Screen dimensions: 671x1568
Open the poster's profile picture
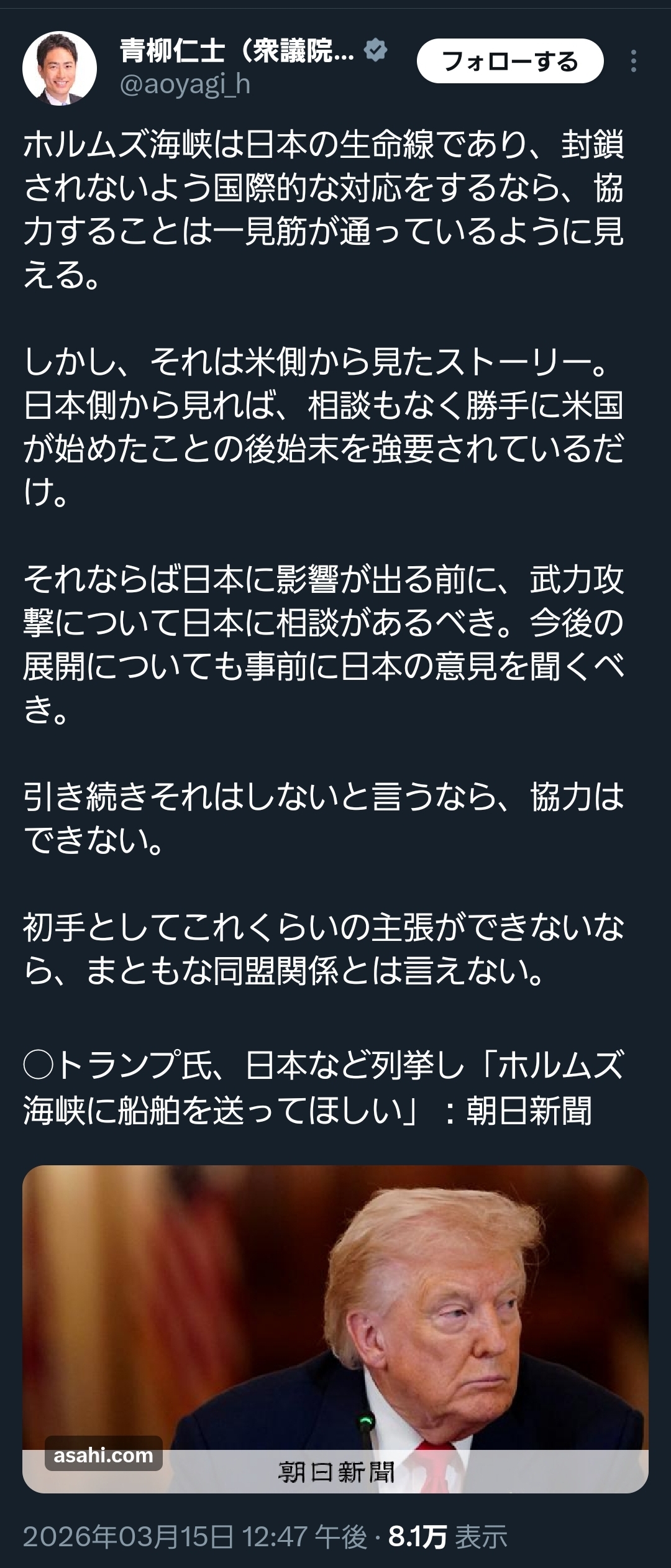point(60,67)
